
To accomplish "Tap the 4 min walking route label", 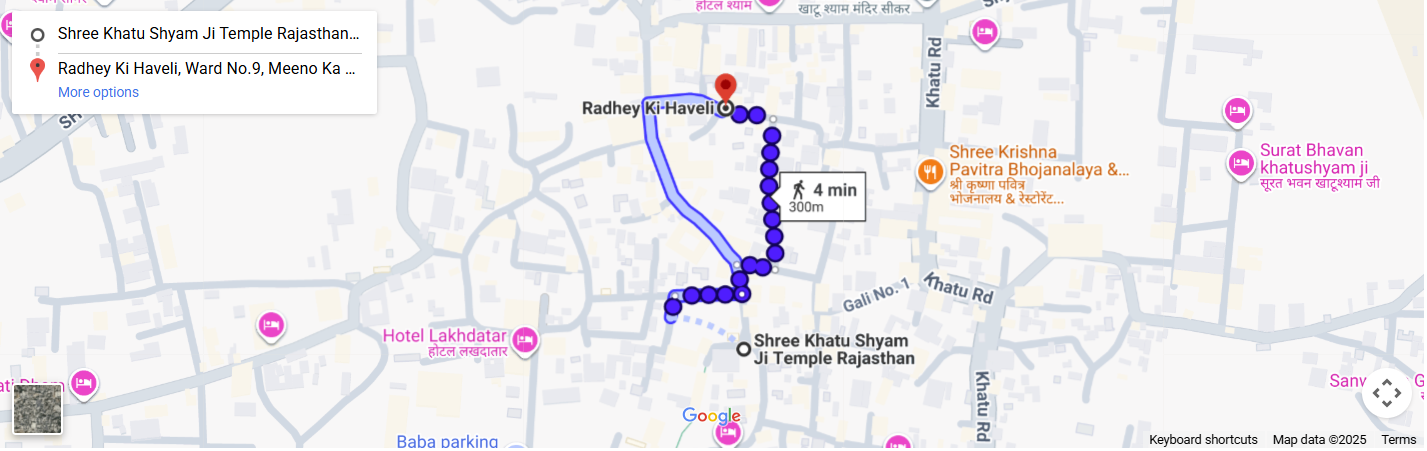I will click(824, 196).
